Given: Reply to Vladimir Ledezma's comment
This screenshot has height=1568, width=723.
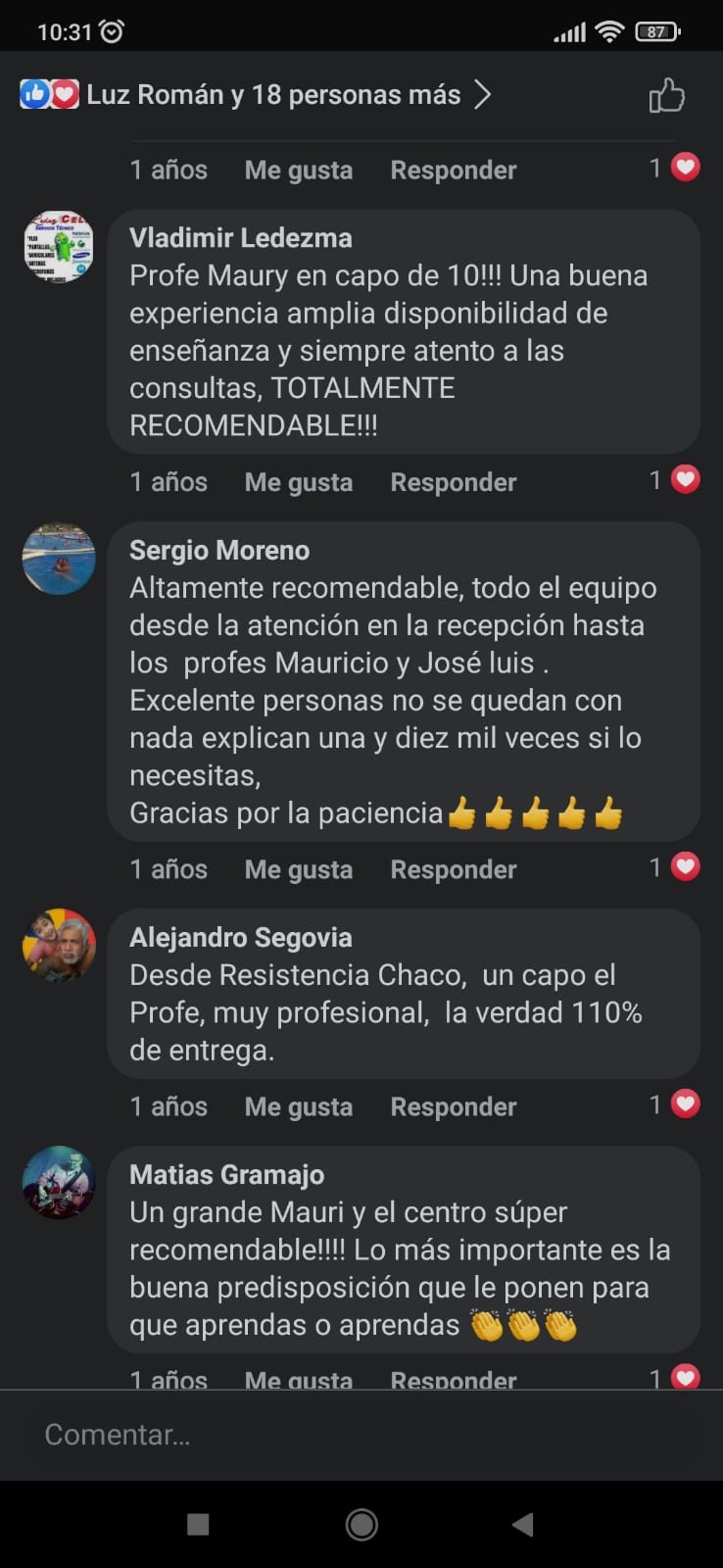Looking at the screenshot, I should click(453, 482).
